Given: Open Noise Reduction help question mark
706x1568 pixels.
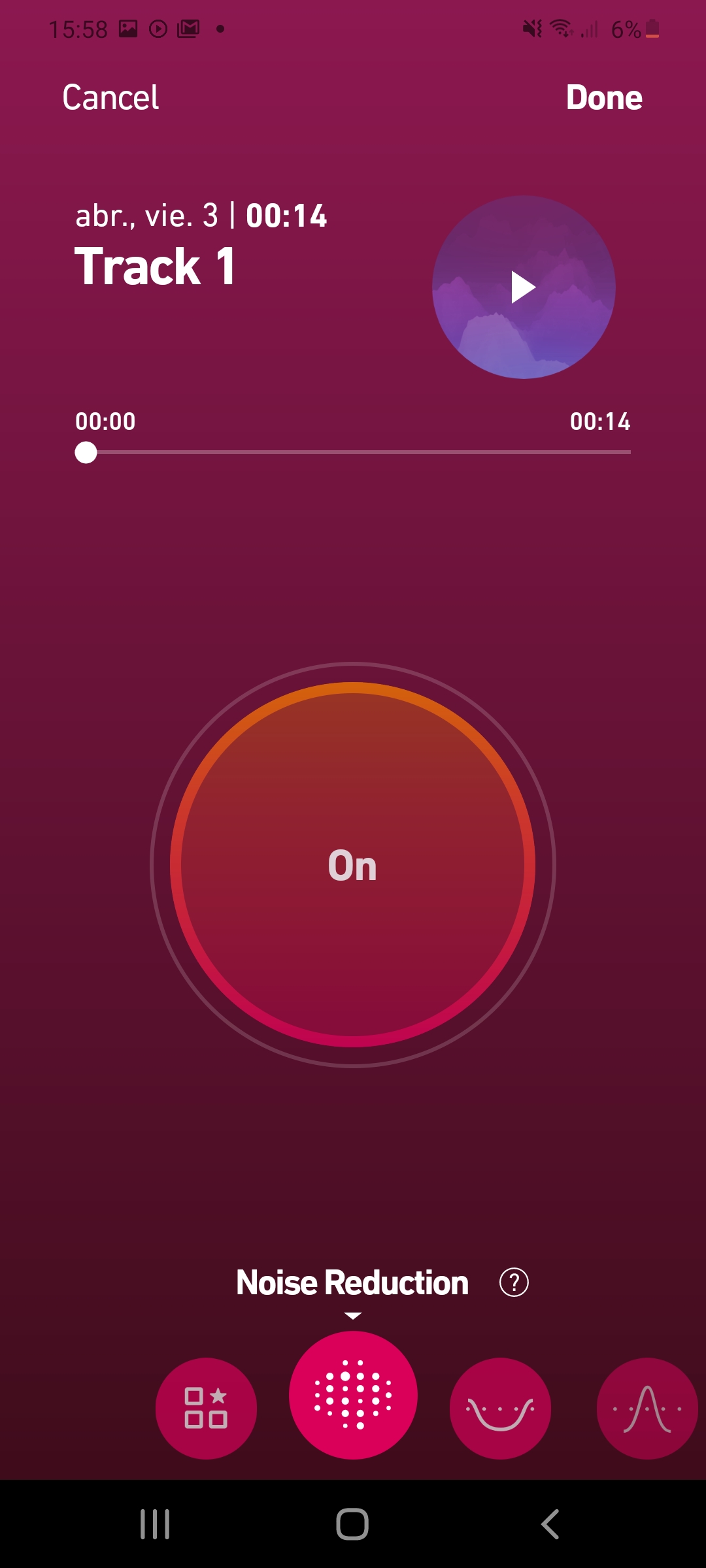Looking at the screenshot, I should [x=514, y=1282].
